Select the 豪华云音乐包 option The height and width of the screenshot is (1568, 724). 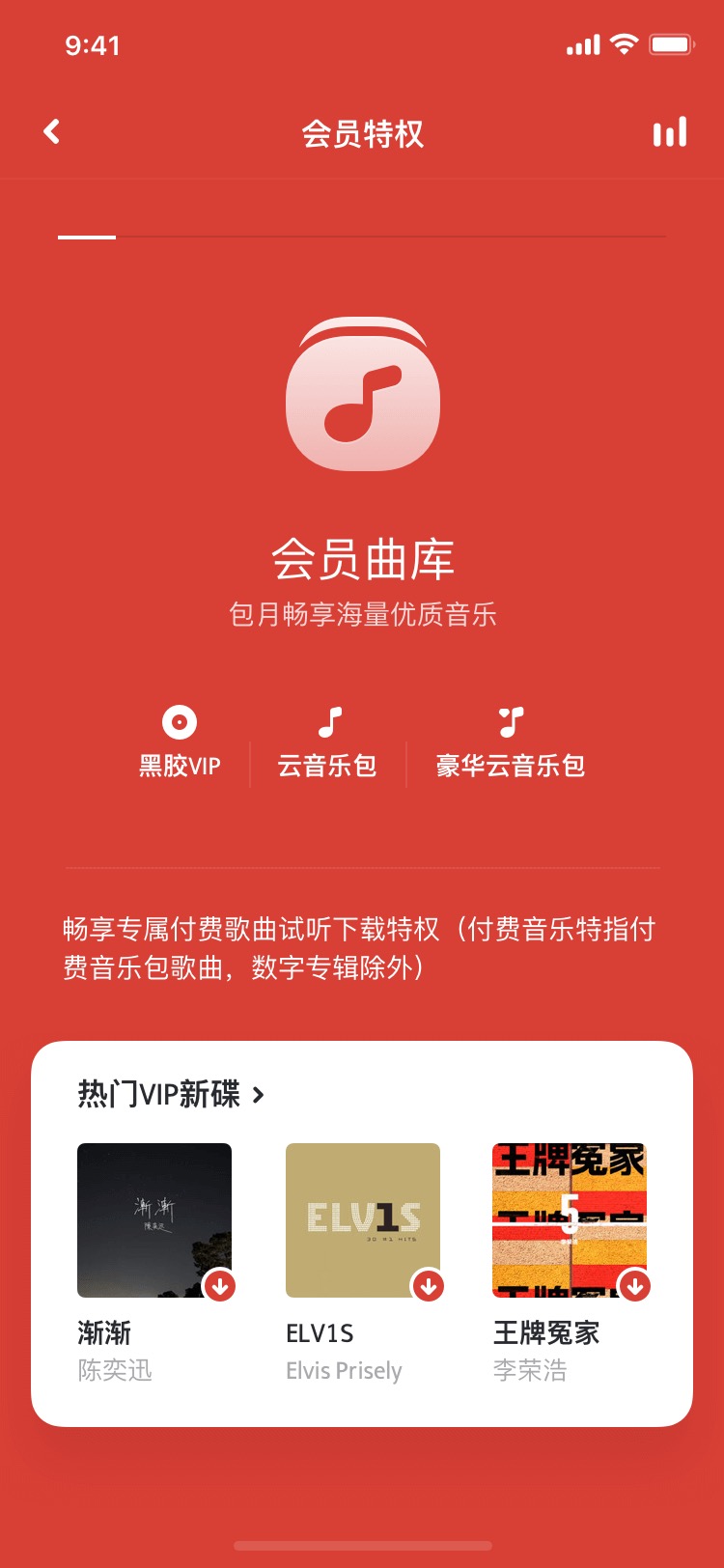coord(511,742)
